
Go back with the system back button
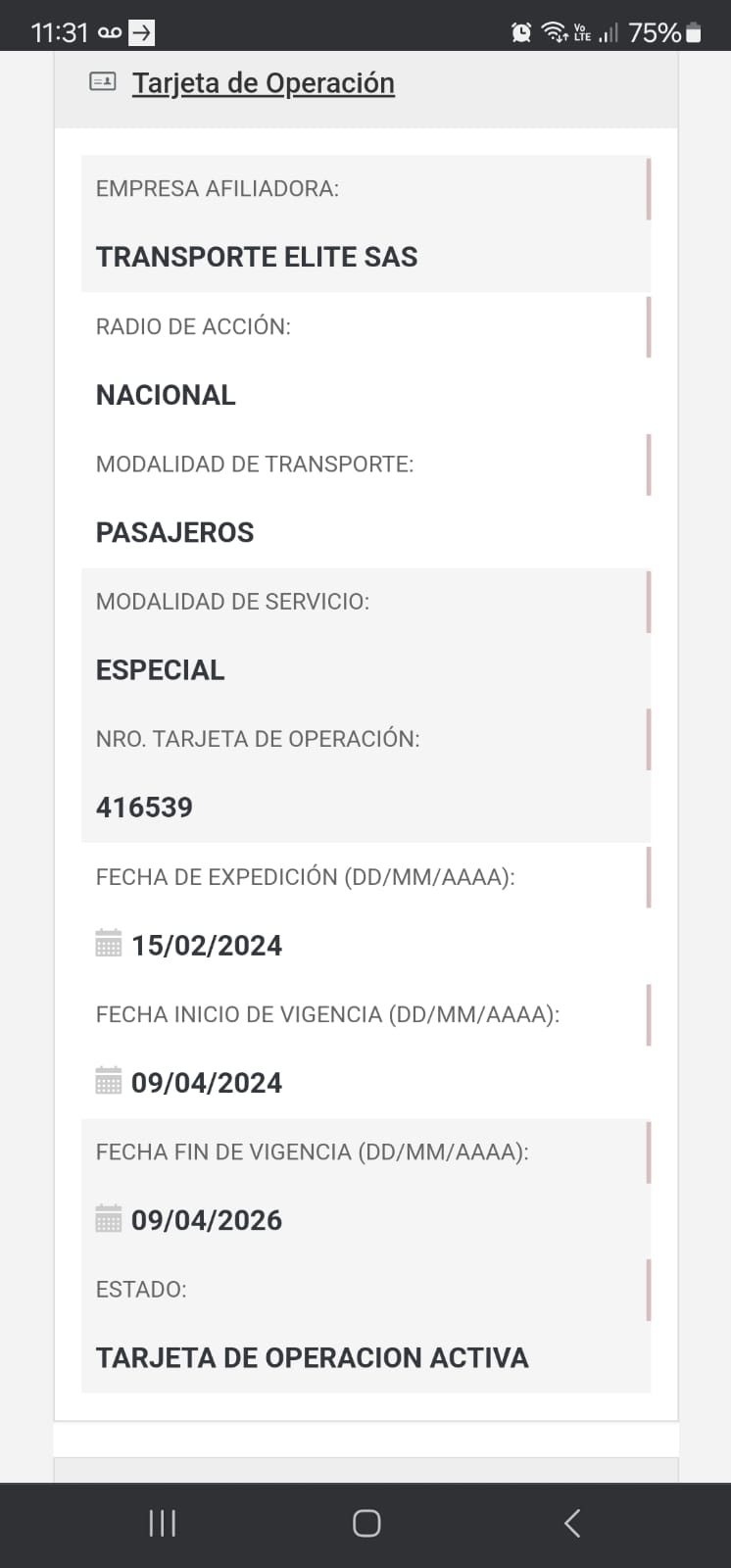572,1523
